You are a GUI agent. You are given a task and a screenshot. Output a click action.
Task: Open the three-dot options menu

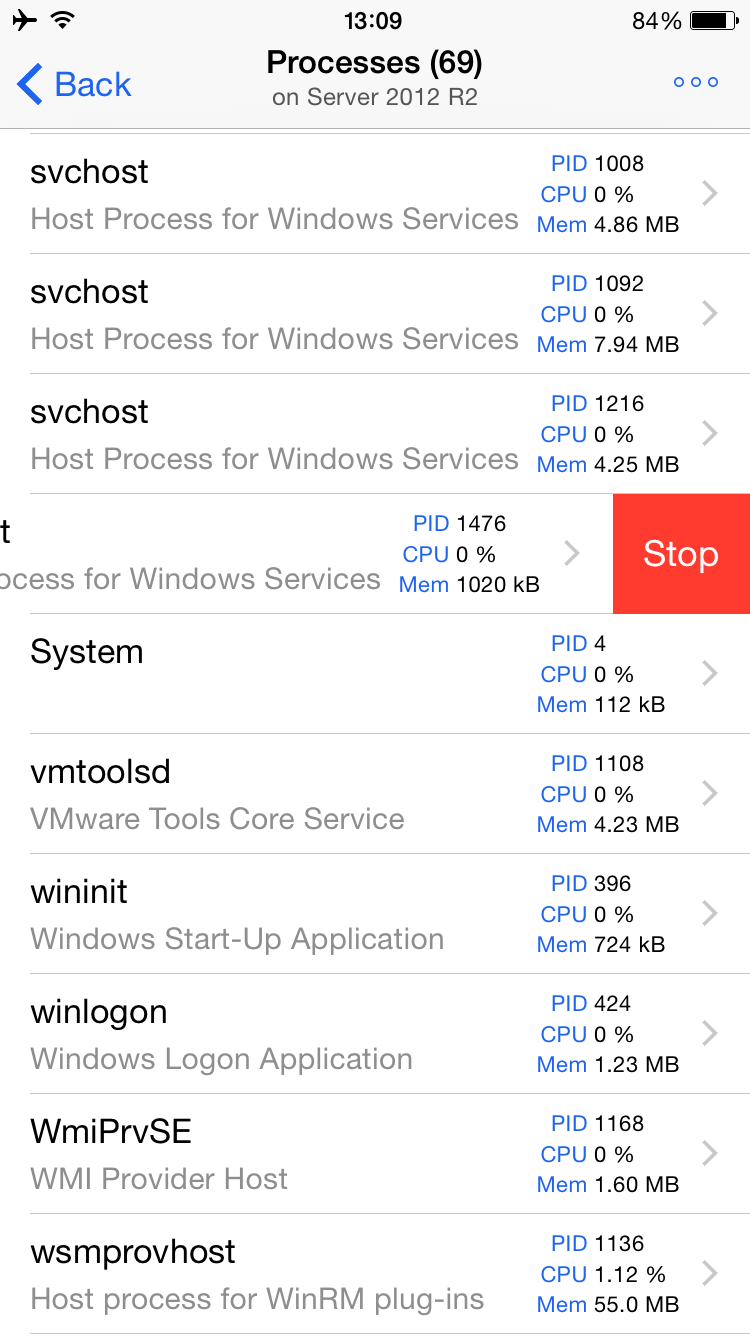[695, 82]
